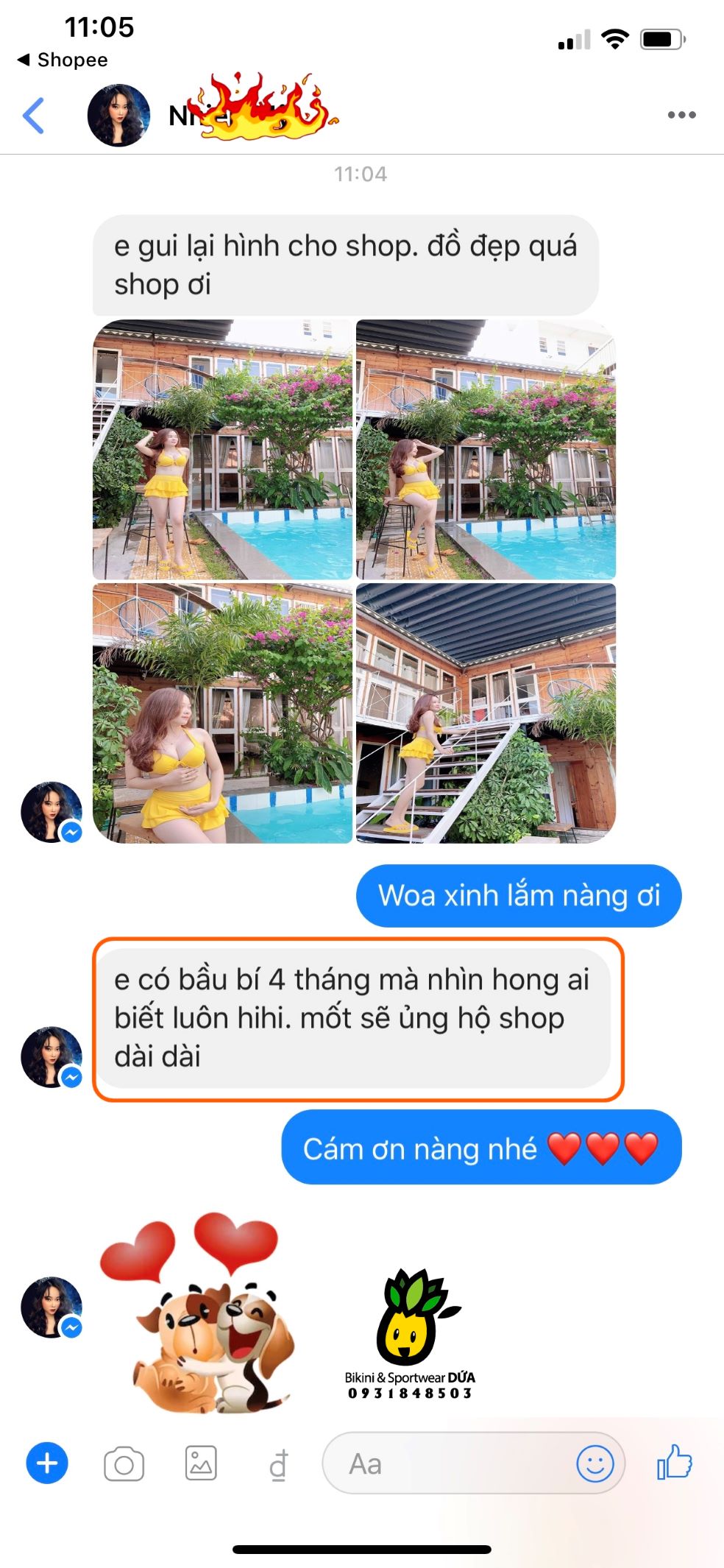Open the photo gallery picker

click(x=200, y=1463)
